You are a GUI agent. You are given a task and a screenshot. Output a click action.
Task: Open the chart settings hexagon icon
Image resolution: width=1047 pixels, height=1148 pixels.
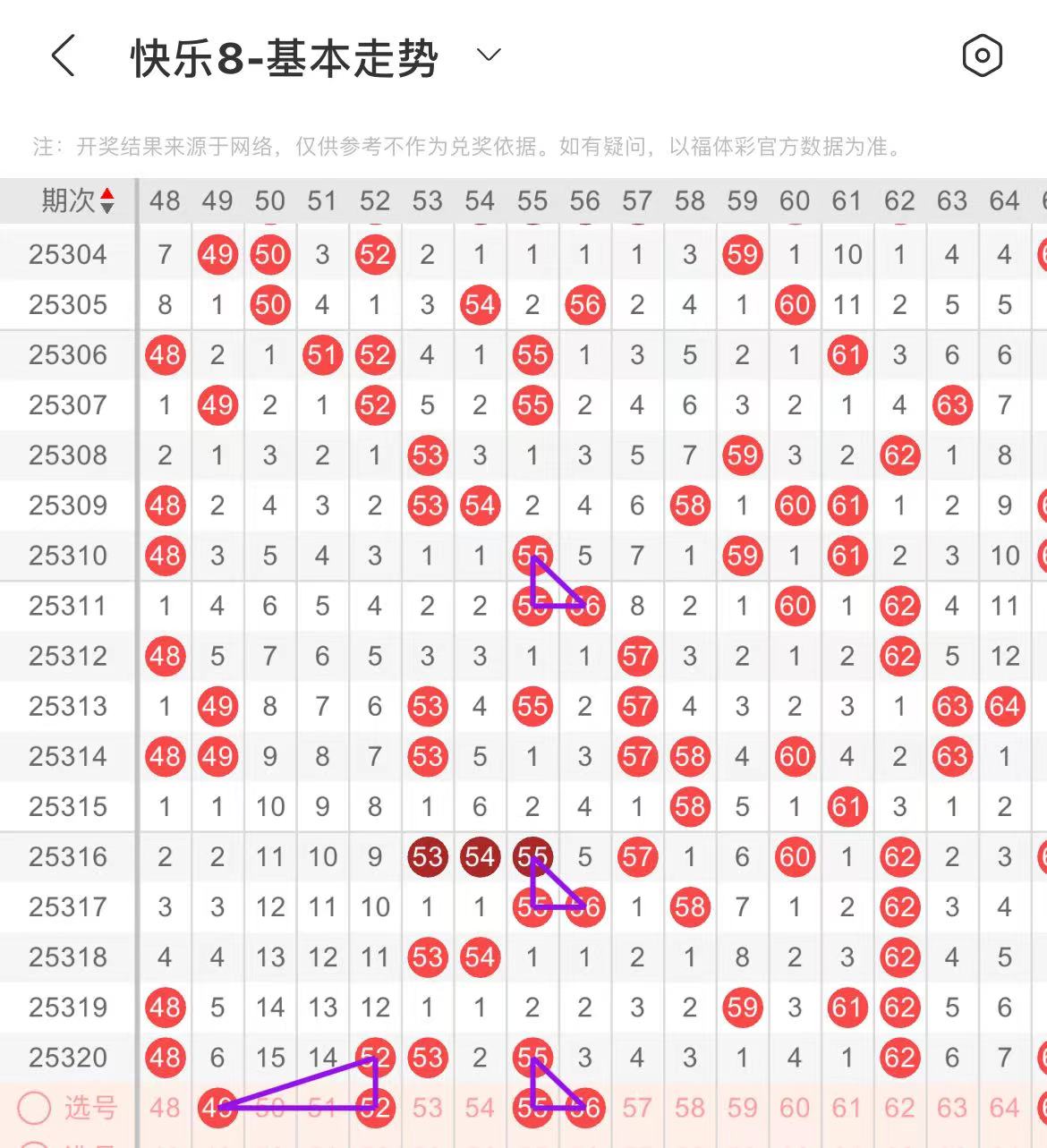[x=982, y=56]
